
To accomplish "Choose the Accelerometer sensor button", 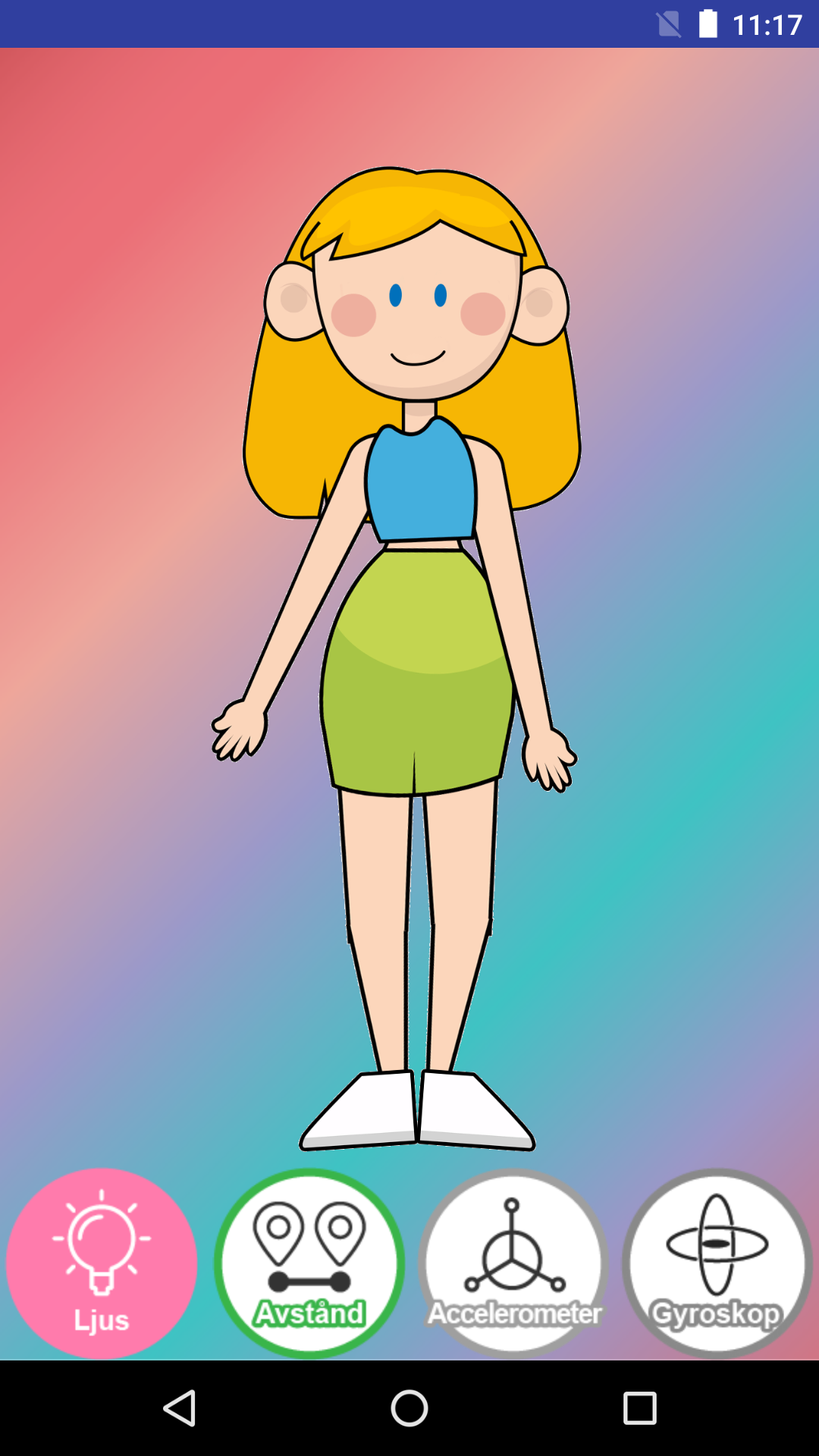I will coord(513,1263).
